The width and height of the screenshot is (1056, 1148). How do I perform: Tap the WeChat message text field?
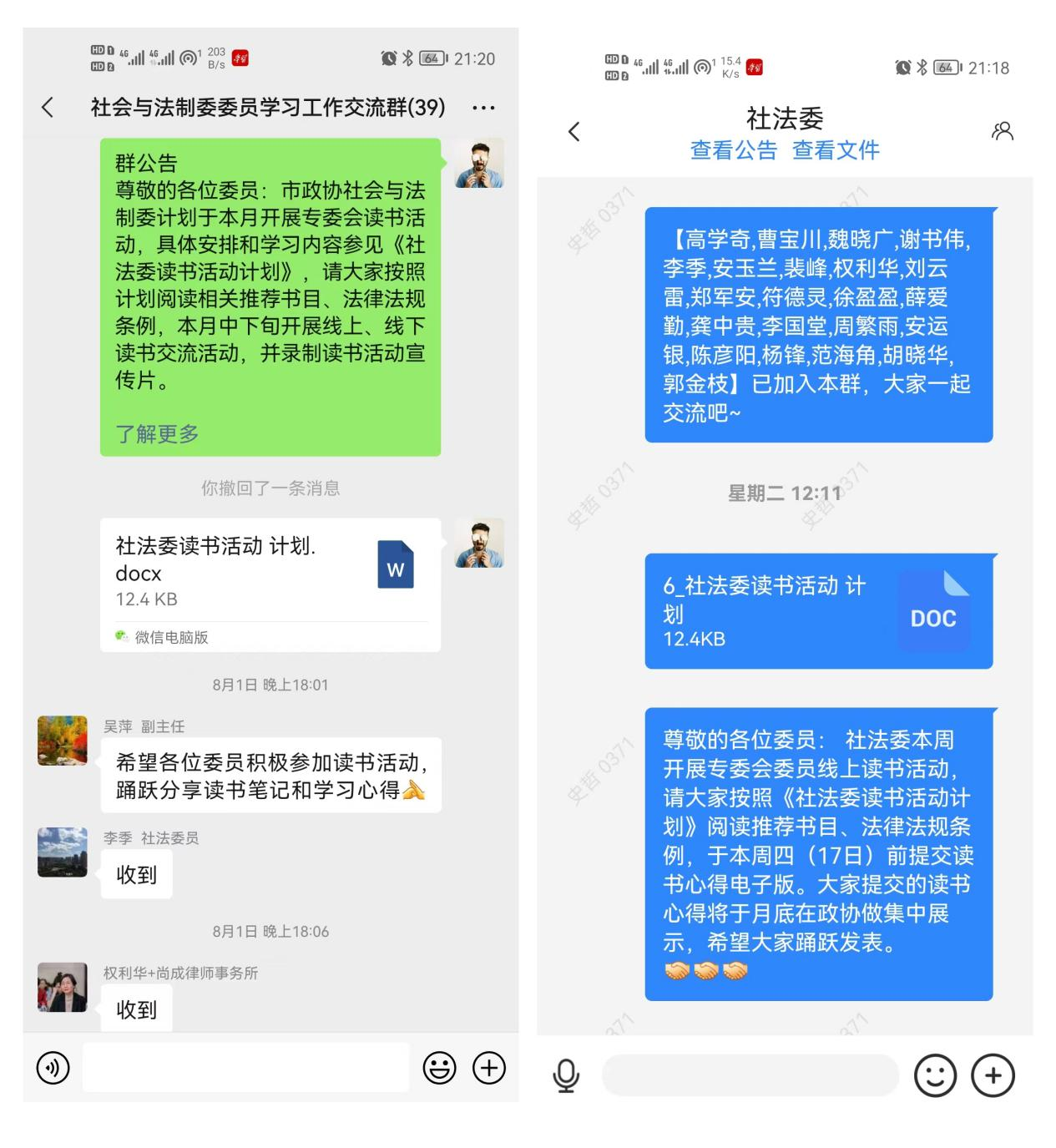pyautogui.click(x=245, y=1067)
